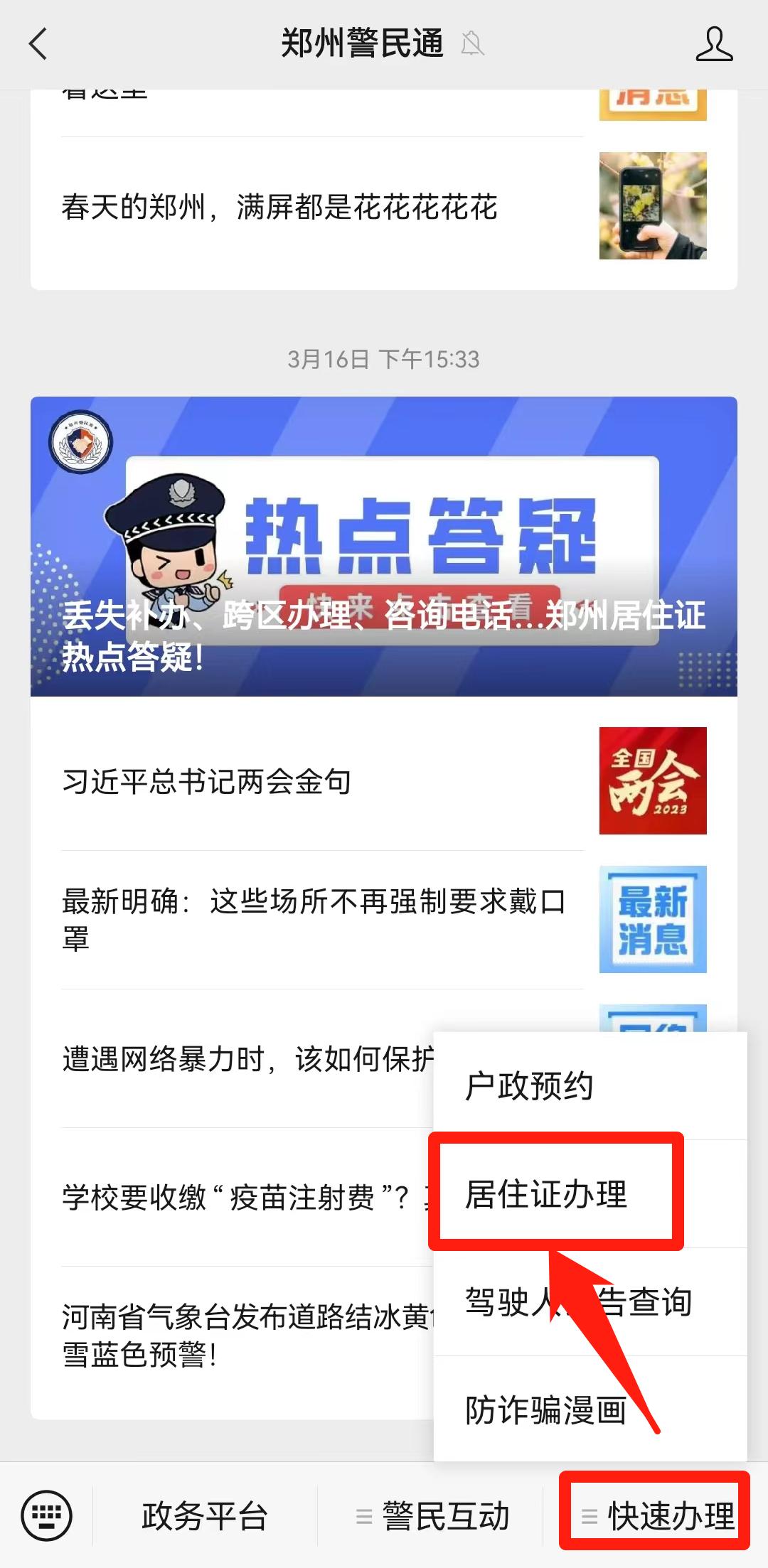Select the 驾驶人 查询 menu item
This screenshot has width=768, height=1568.
click(589, 1302)
